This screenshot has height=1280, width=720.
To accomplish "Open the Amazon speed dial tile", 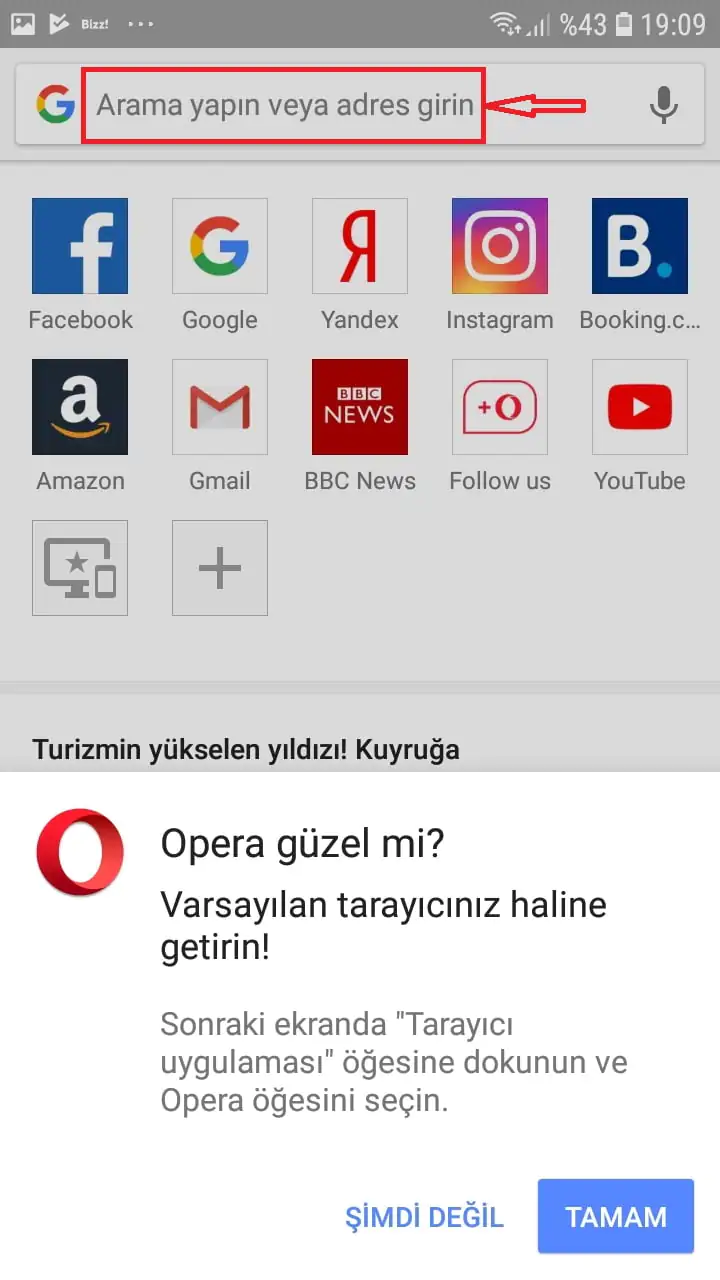I will coord(80,407).
